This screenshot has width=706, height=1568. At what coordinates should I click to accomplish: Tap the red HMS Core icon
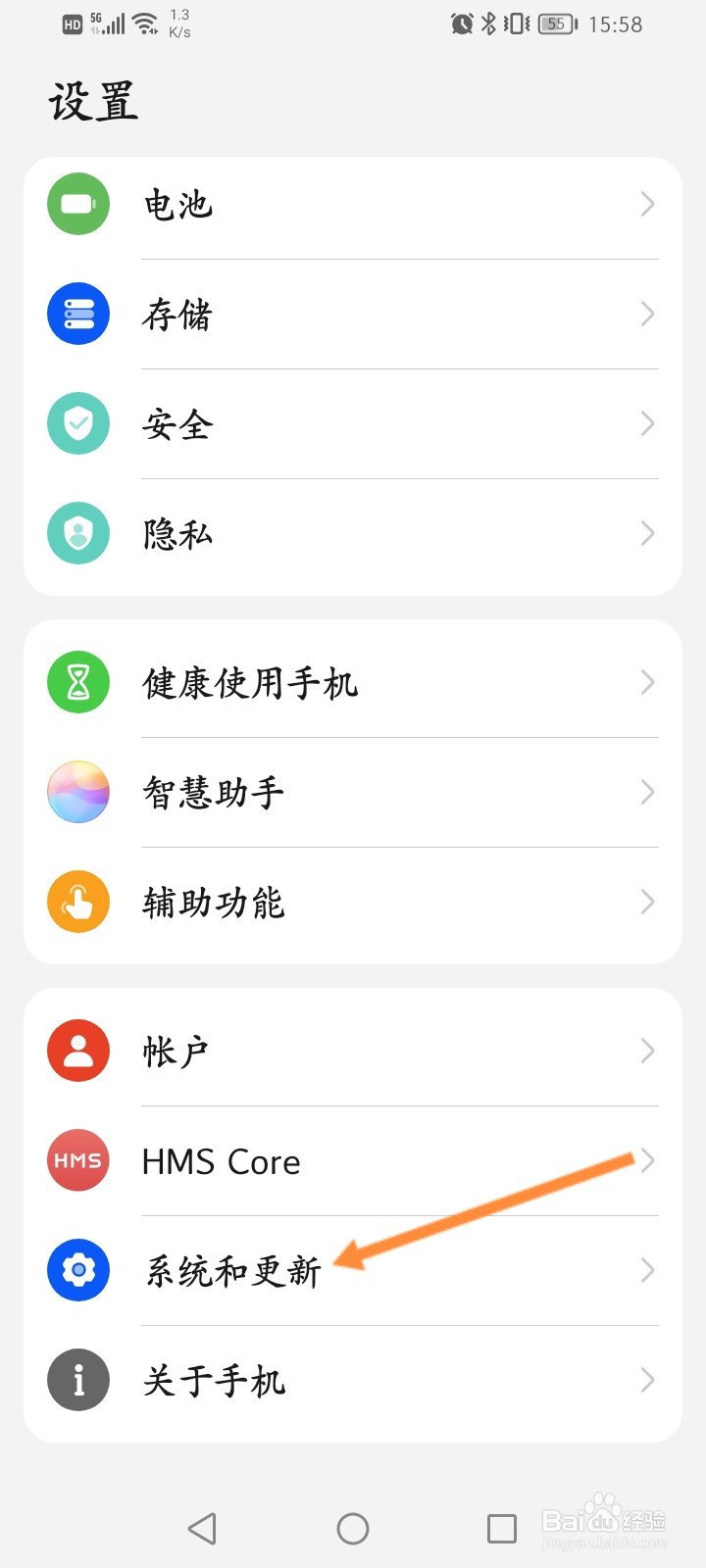[x=77, y=1160]
